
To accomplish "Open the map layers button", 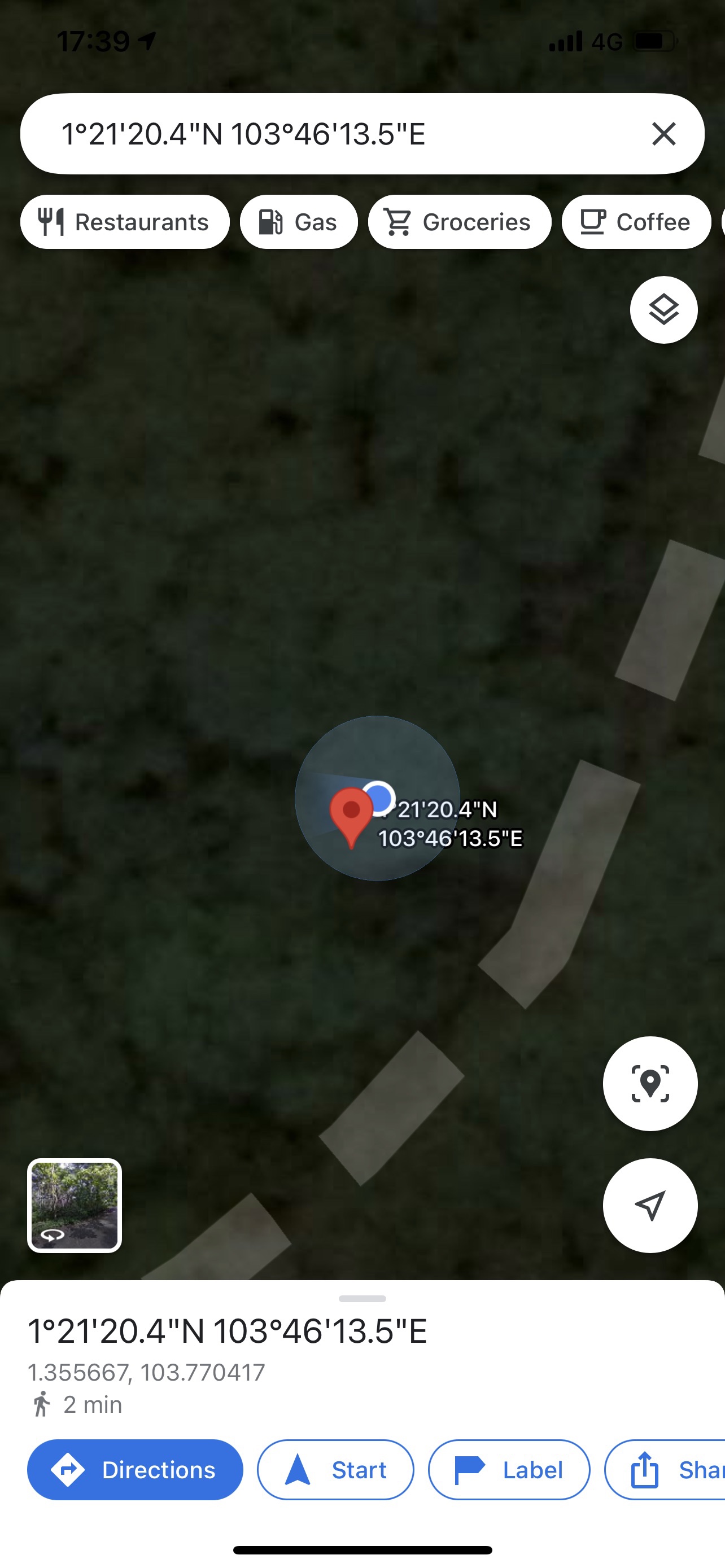I will pos(663,310).
